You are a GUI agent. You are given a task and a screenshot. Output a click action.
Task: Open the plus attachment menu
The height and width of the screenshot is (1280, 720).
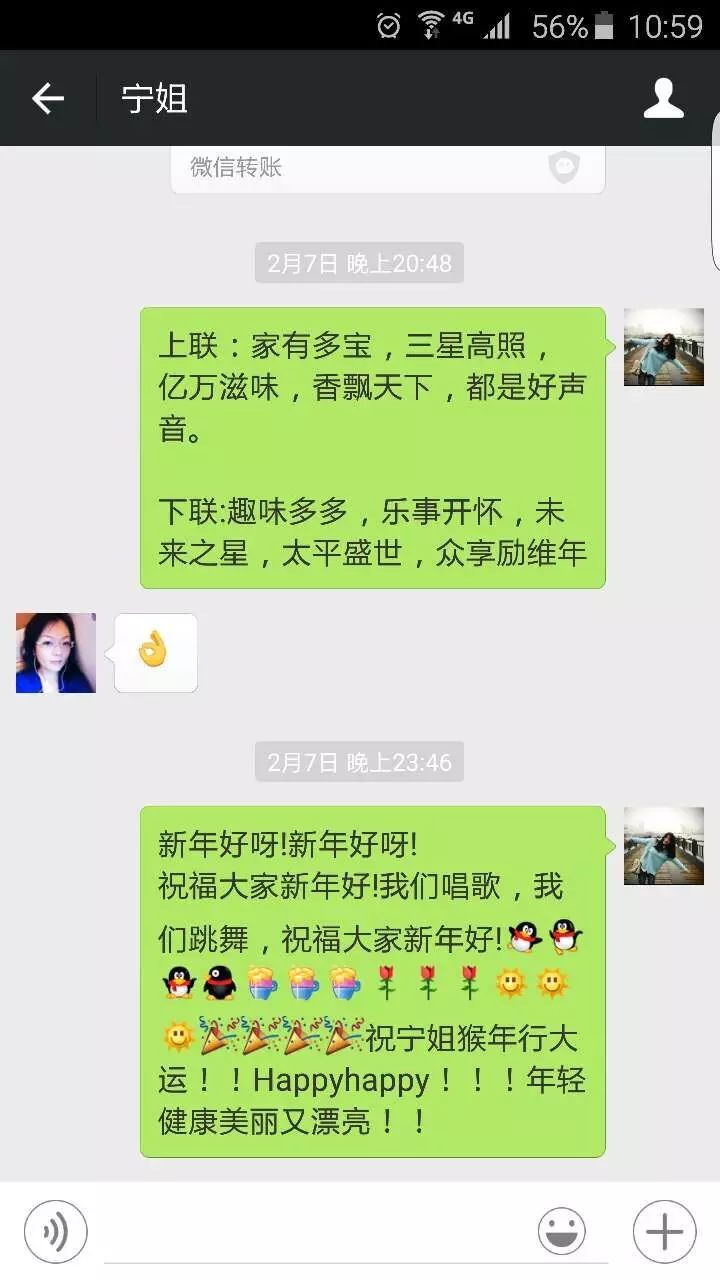point(664,1231)
